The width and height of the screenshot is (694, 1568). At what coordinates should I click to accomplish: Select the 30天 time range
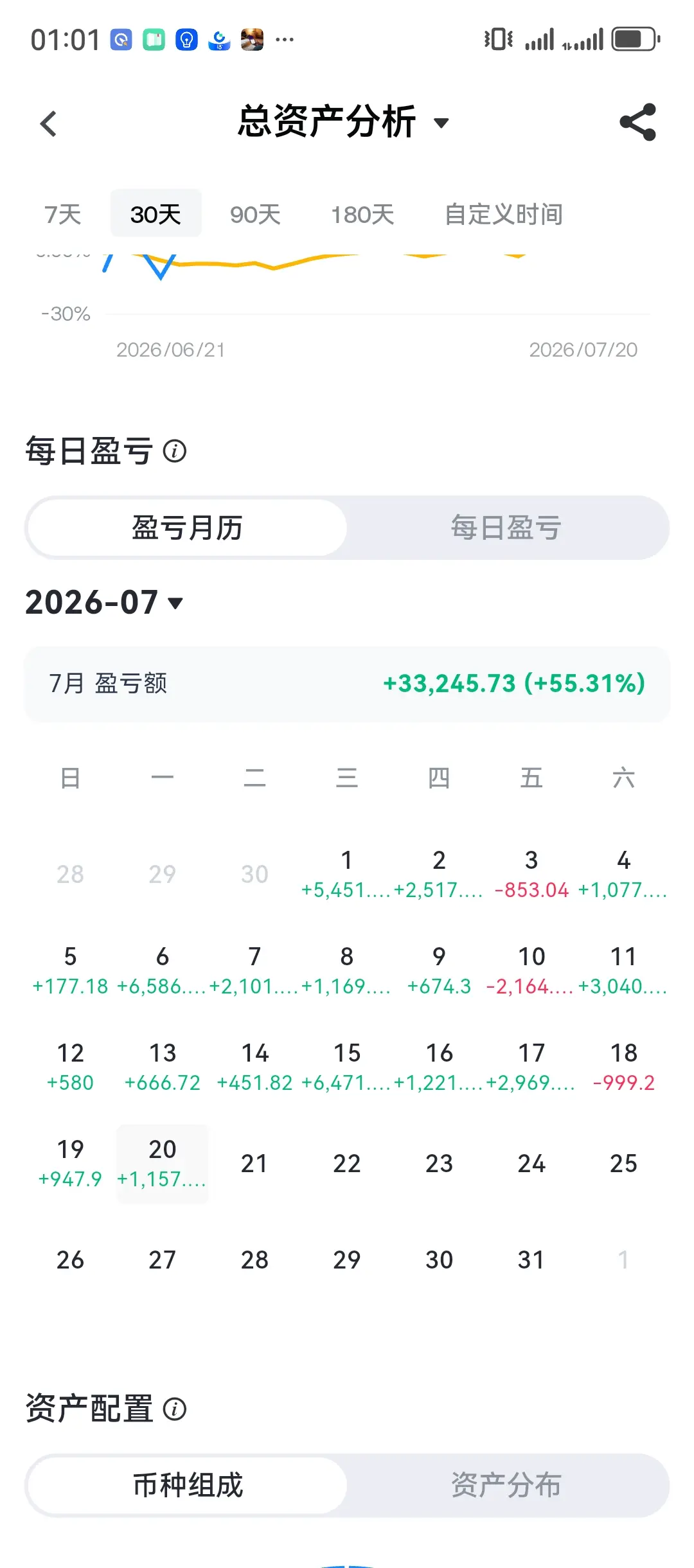[x=156, y=214]
